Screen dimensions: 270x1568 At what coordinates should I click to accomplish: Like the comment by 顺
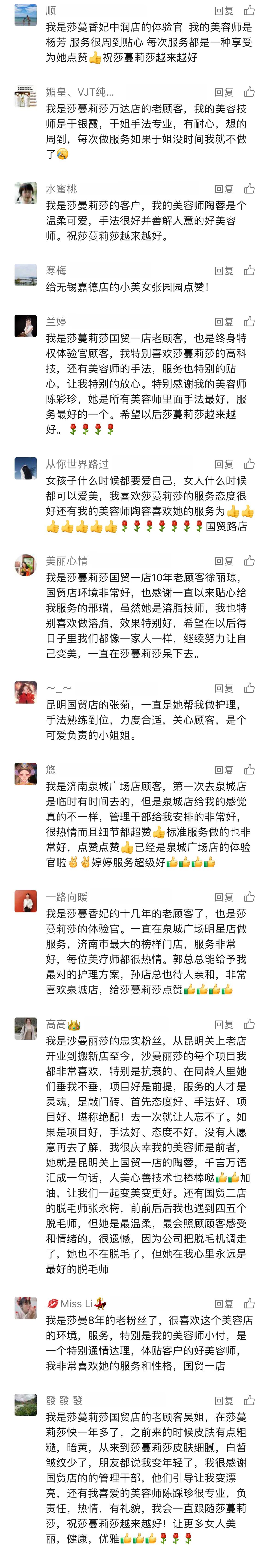coord(249,10)
